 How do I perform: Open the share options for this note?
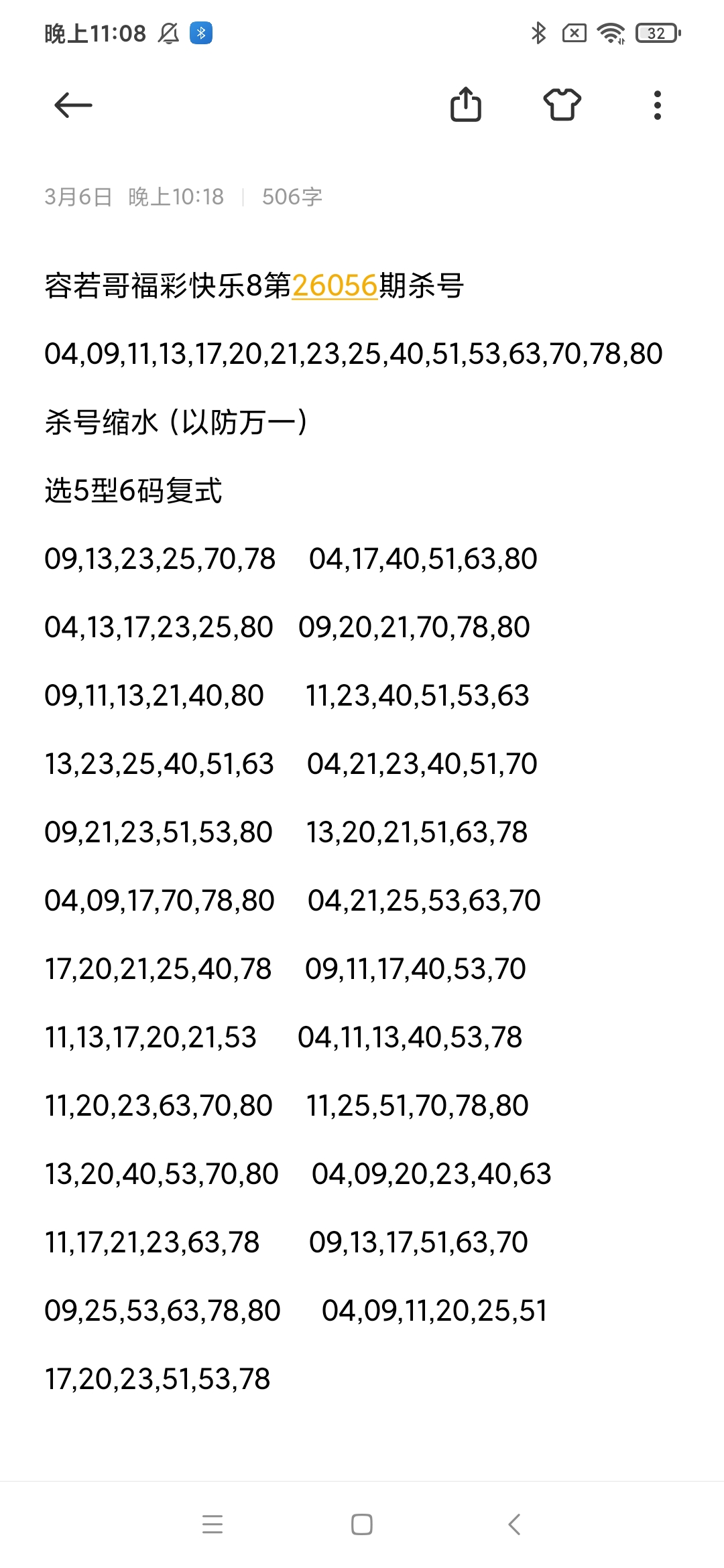[467, 105]
